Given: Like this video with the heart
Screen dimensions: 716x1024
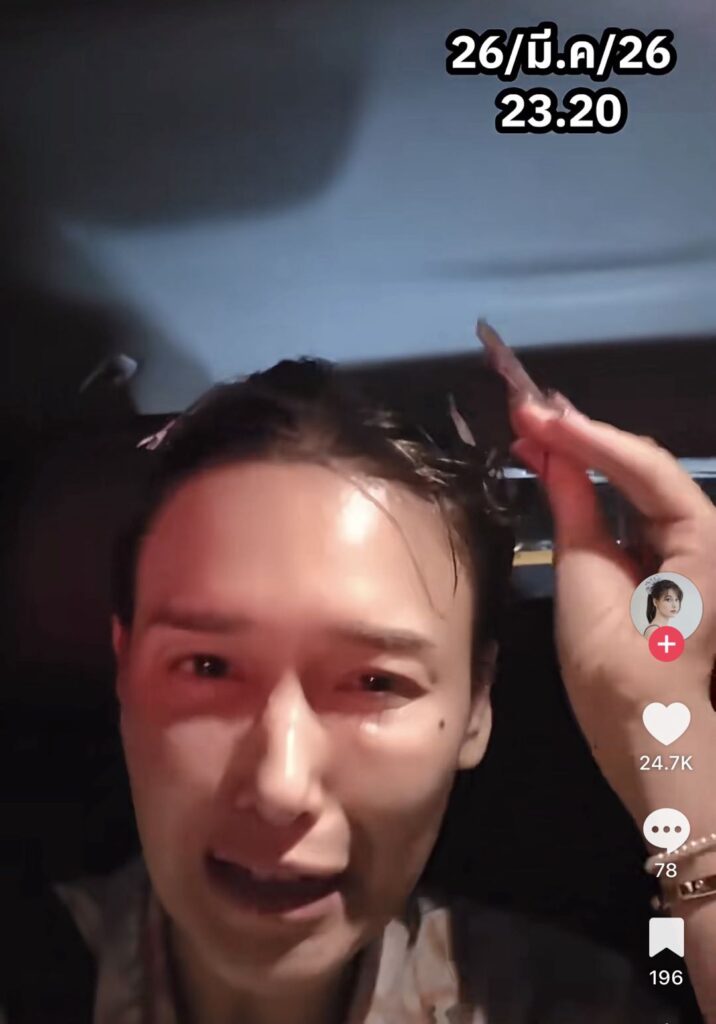Looking at the screenshot, I should (666, 723).
